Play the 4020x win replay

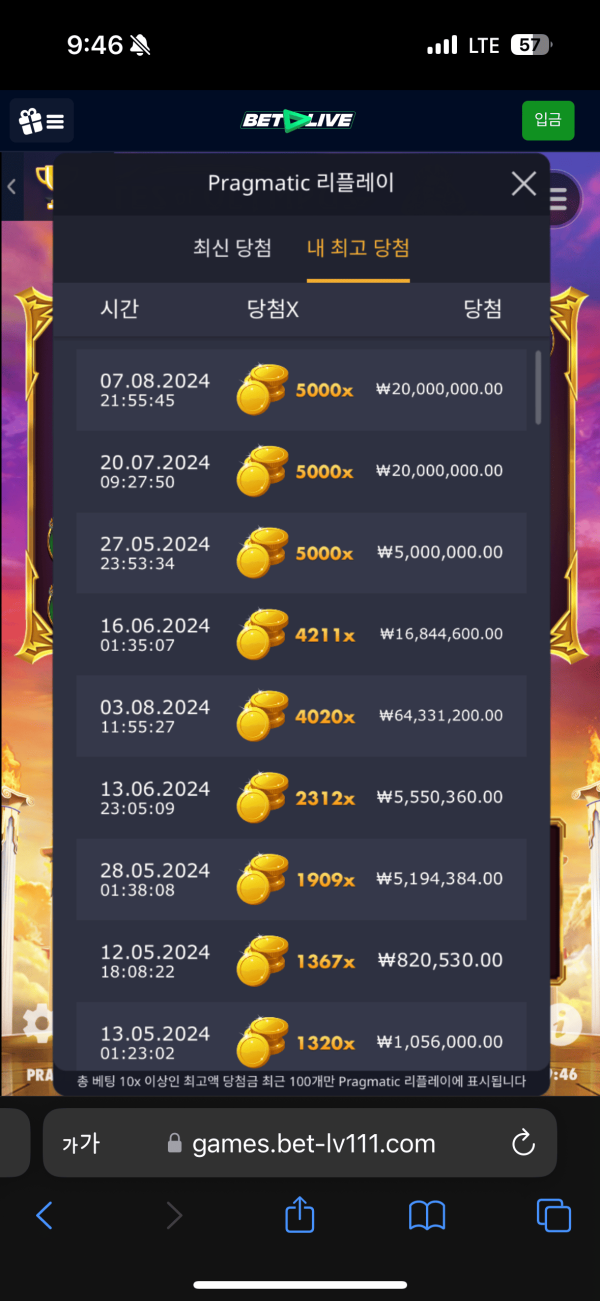[300, 716]
